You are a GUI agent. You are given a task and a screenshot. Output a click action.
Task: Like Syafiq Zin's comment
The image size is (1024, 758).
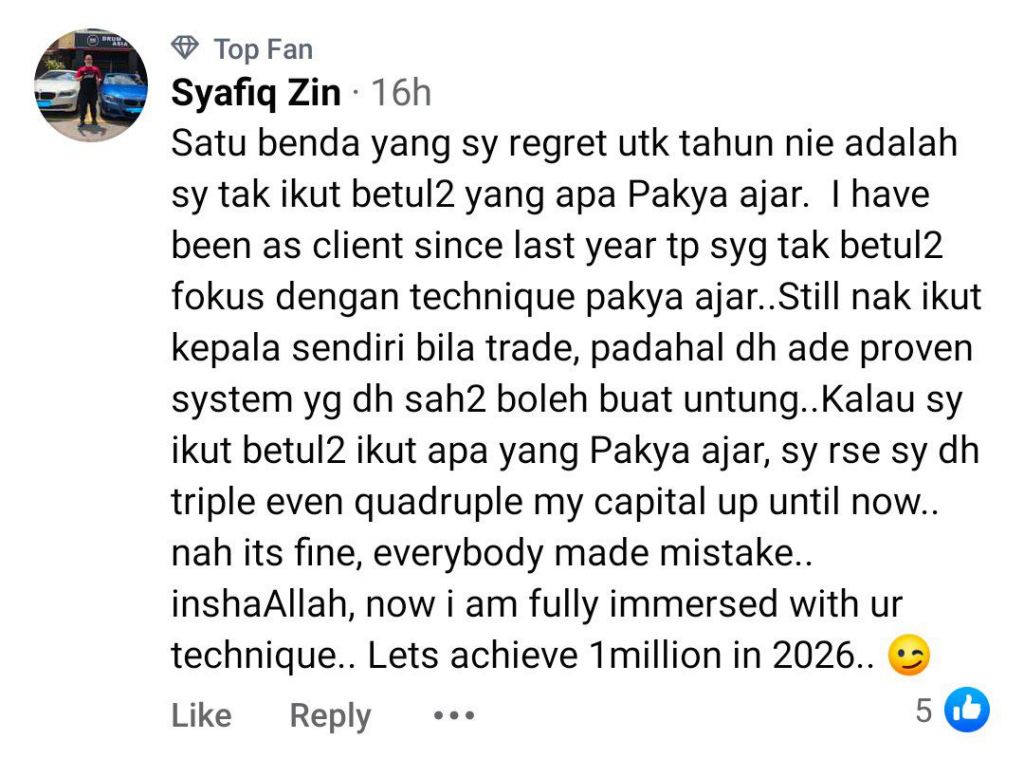click(201, 715)
